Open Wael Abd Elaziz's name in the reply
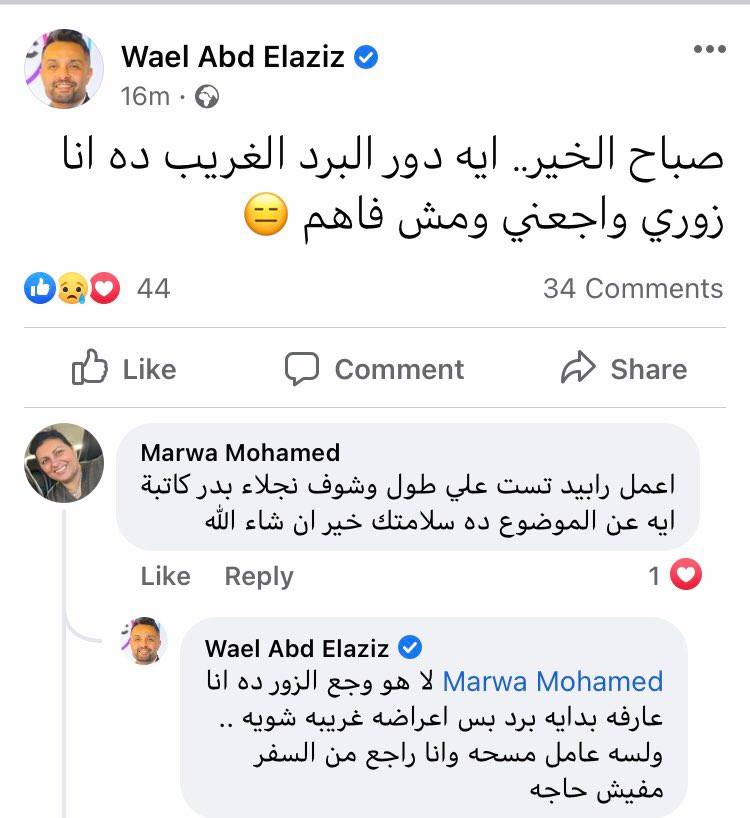The image size is (750, 818). [296, 648]
